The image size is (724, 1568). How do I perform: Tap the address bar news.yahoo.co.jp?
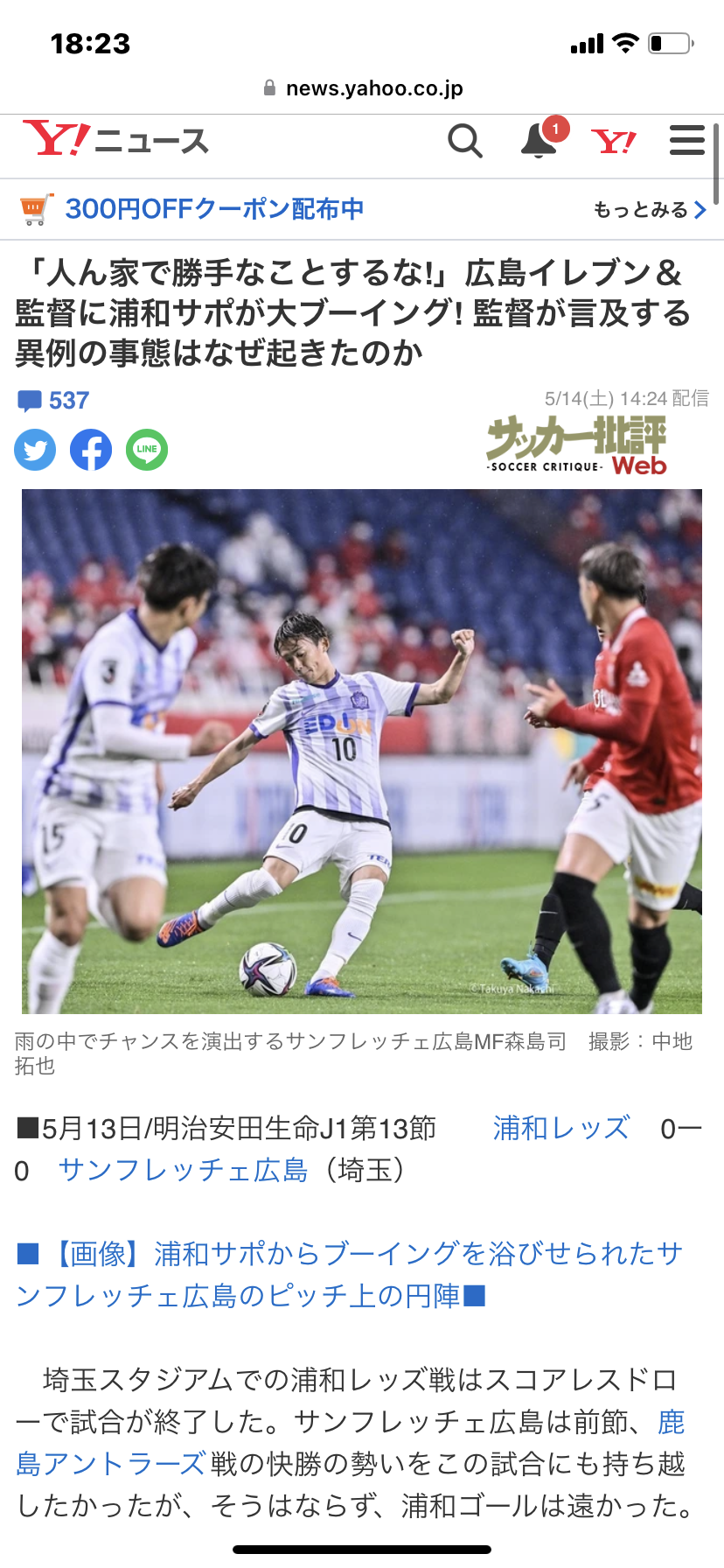coord(364,88)
